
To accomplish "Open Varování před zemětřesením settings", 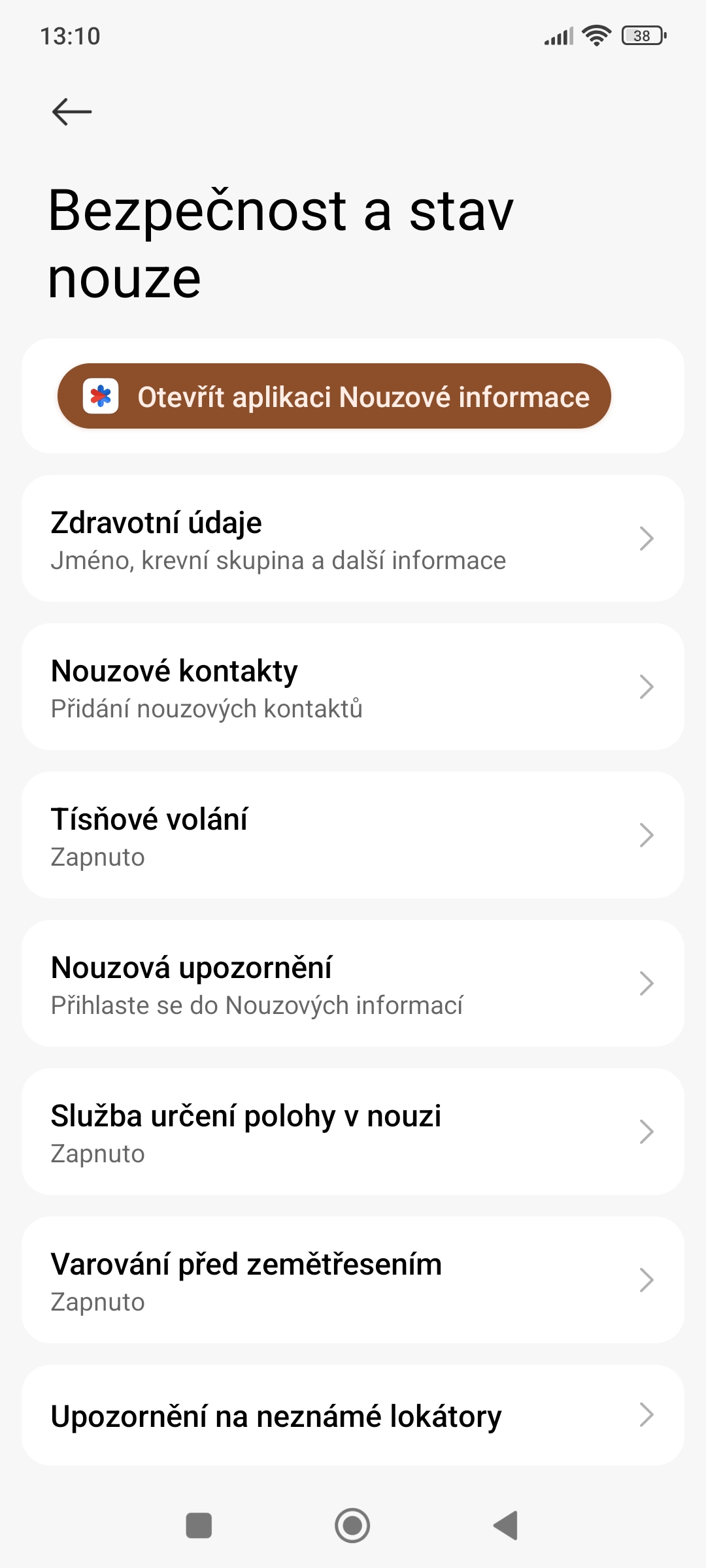I will 353,1281.
